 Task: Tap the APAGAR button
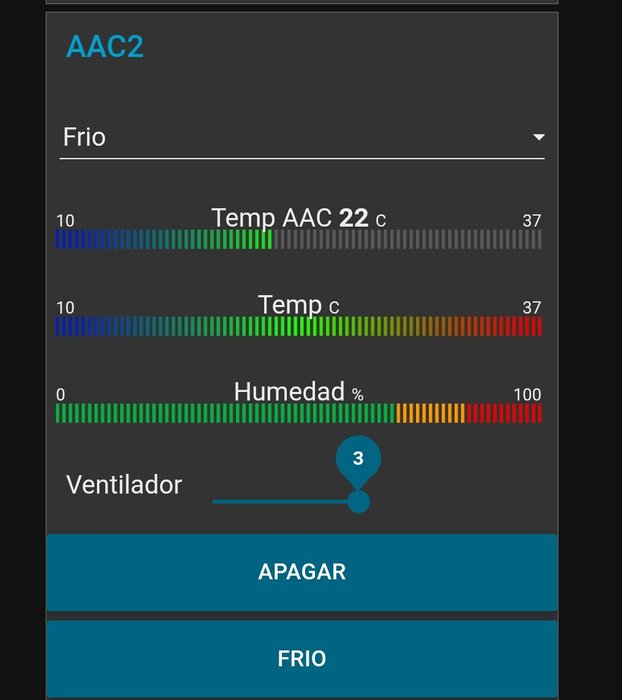pos(302,572)
